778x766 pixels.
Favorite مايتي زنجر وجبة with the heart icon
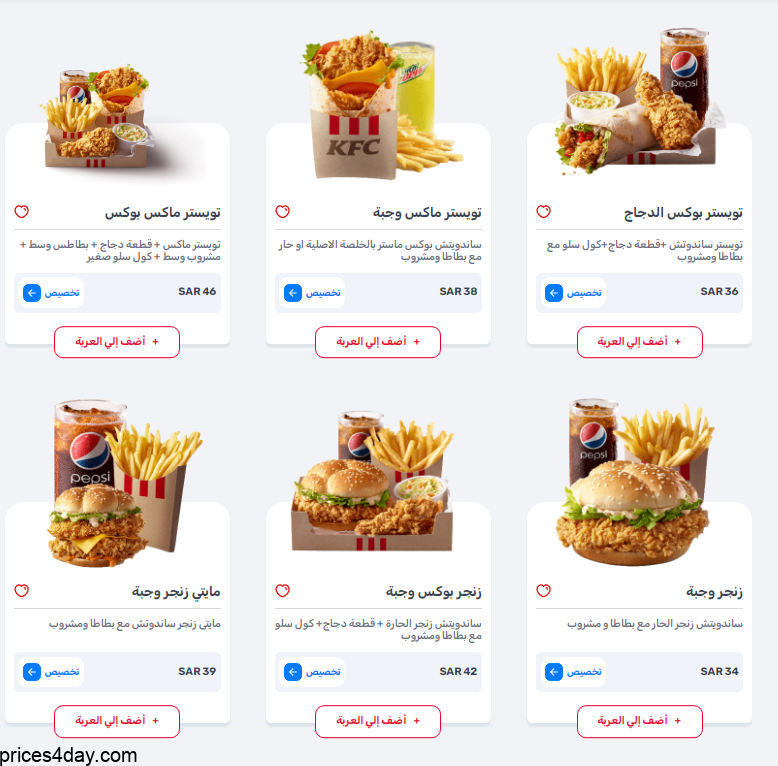pyautogui.click(x=21, y=591)
